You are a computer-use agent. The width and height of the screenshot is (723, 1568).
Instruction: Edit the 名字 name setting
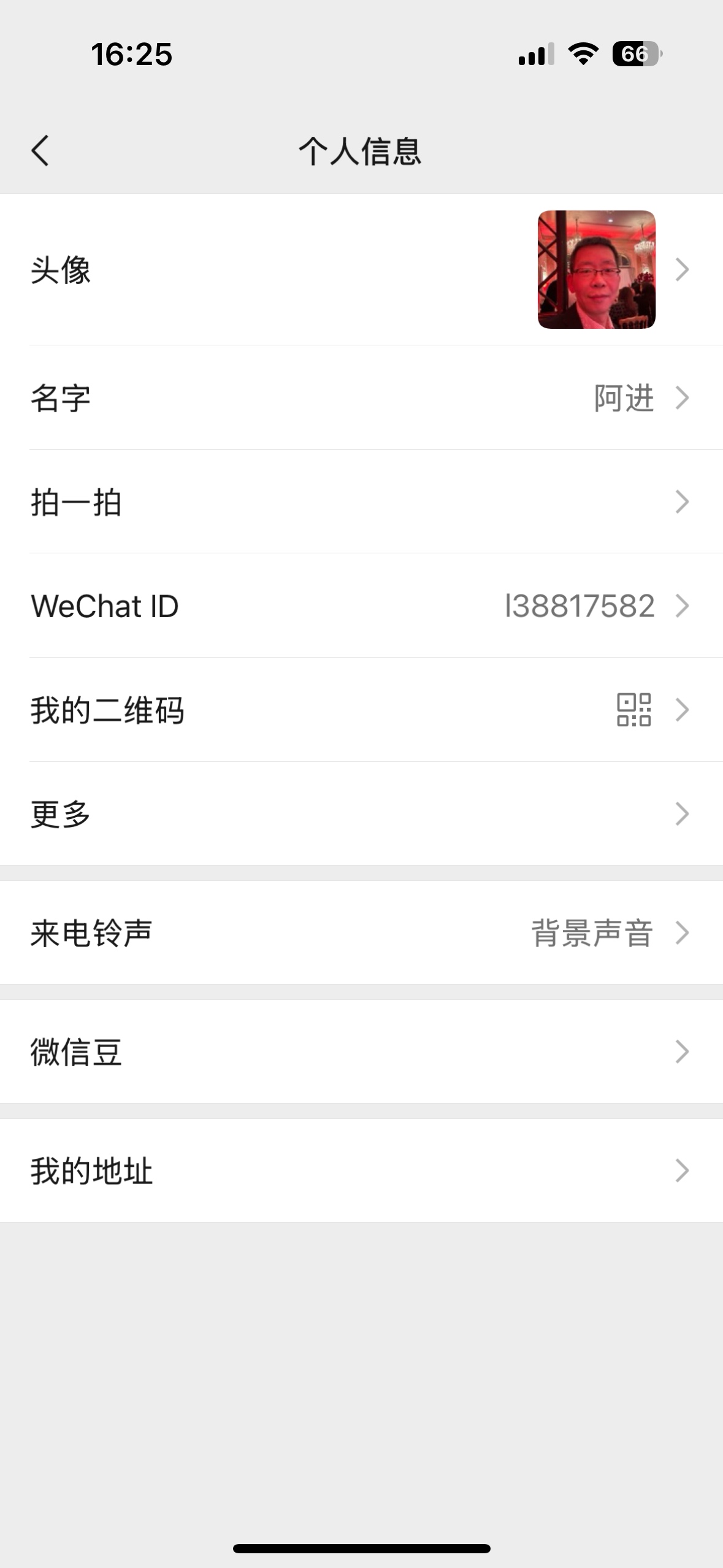[x=361, y=398]
